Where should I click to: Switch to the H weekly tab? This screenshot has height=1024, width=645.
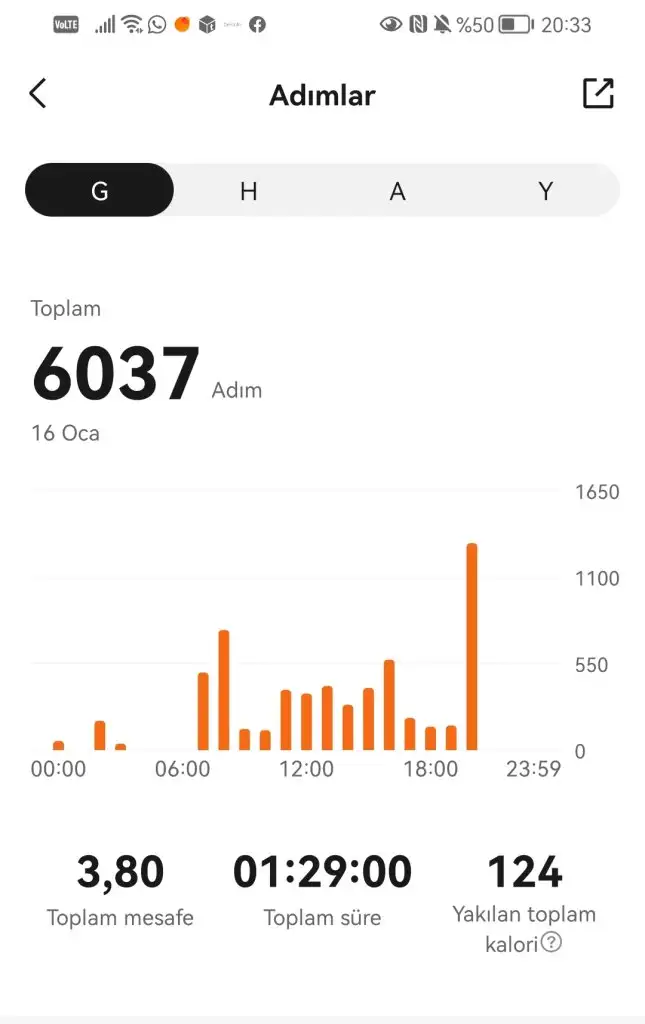click(248, 190)
